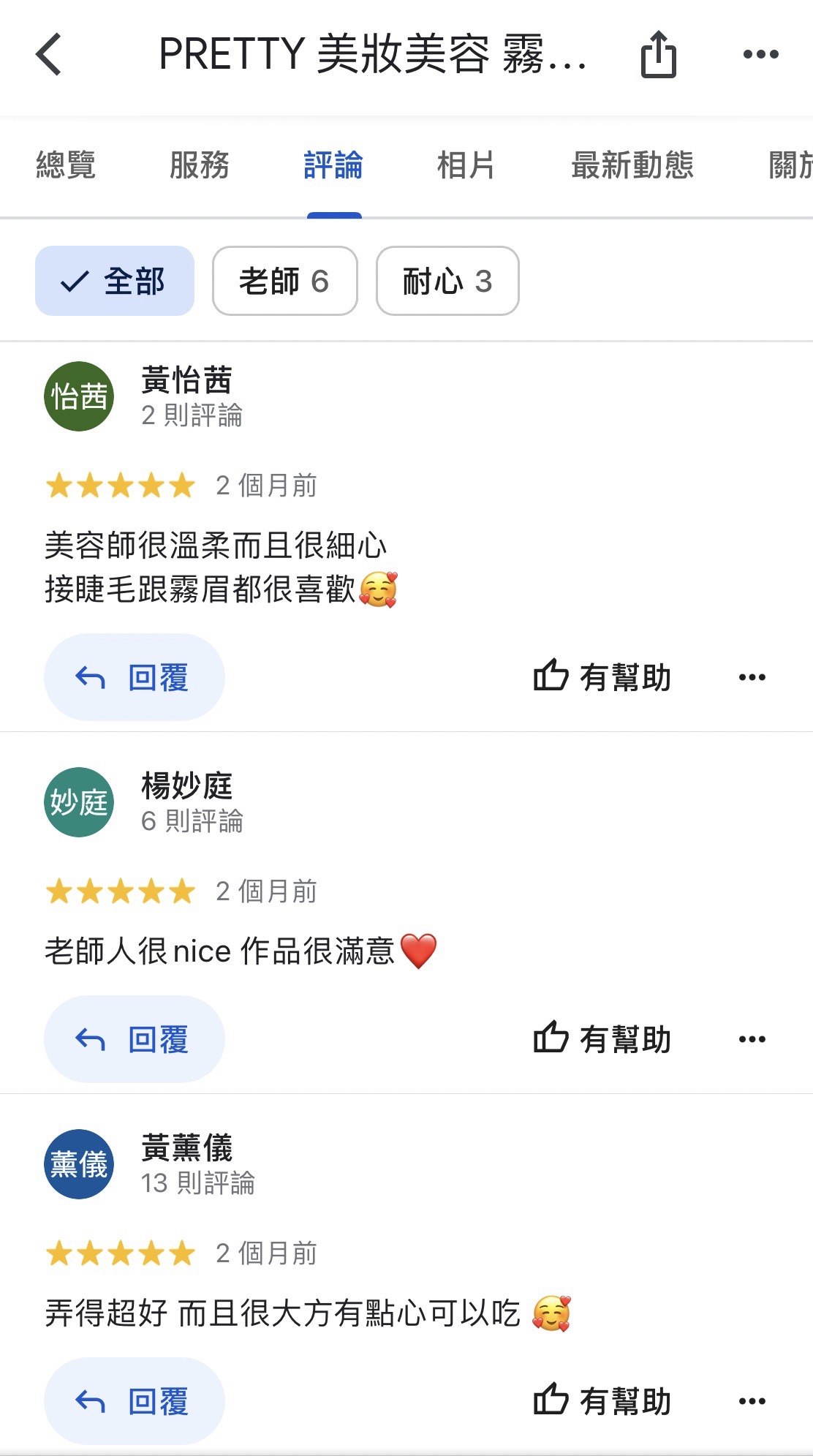813x1456 pixels.
Task: Open more options for 黃怡茜's review
Action: 752,677
